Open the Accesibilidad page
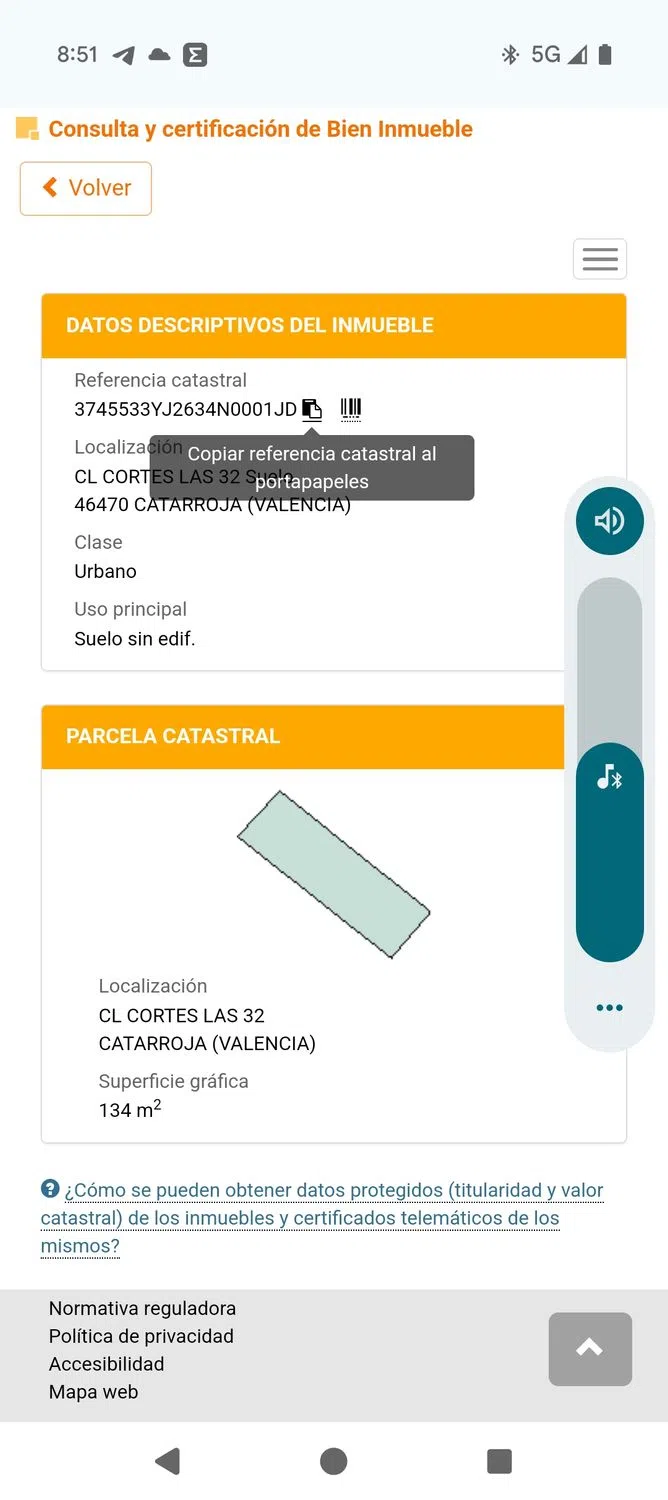Viewport: 668px width, 1500px height. tap(106, 1364)
